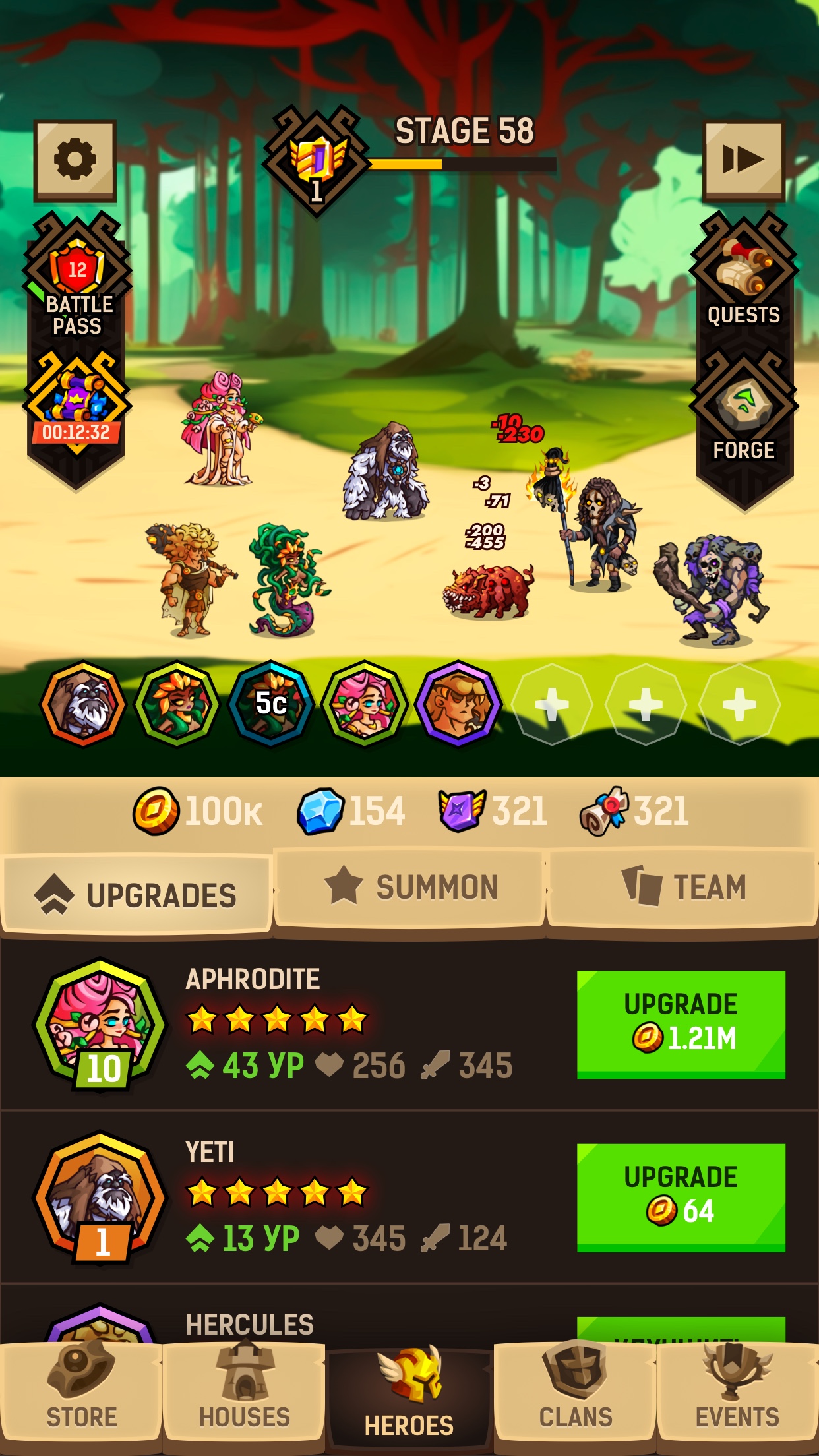This screenshot has height=1456, width=819.
Task: Open the timed chest offer 00:12:32
Action: pos(77,404)
